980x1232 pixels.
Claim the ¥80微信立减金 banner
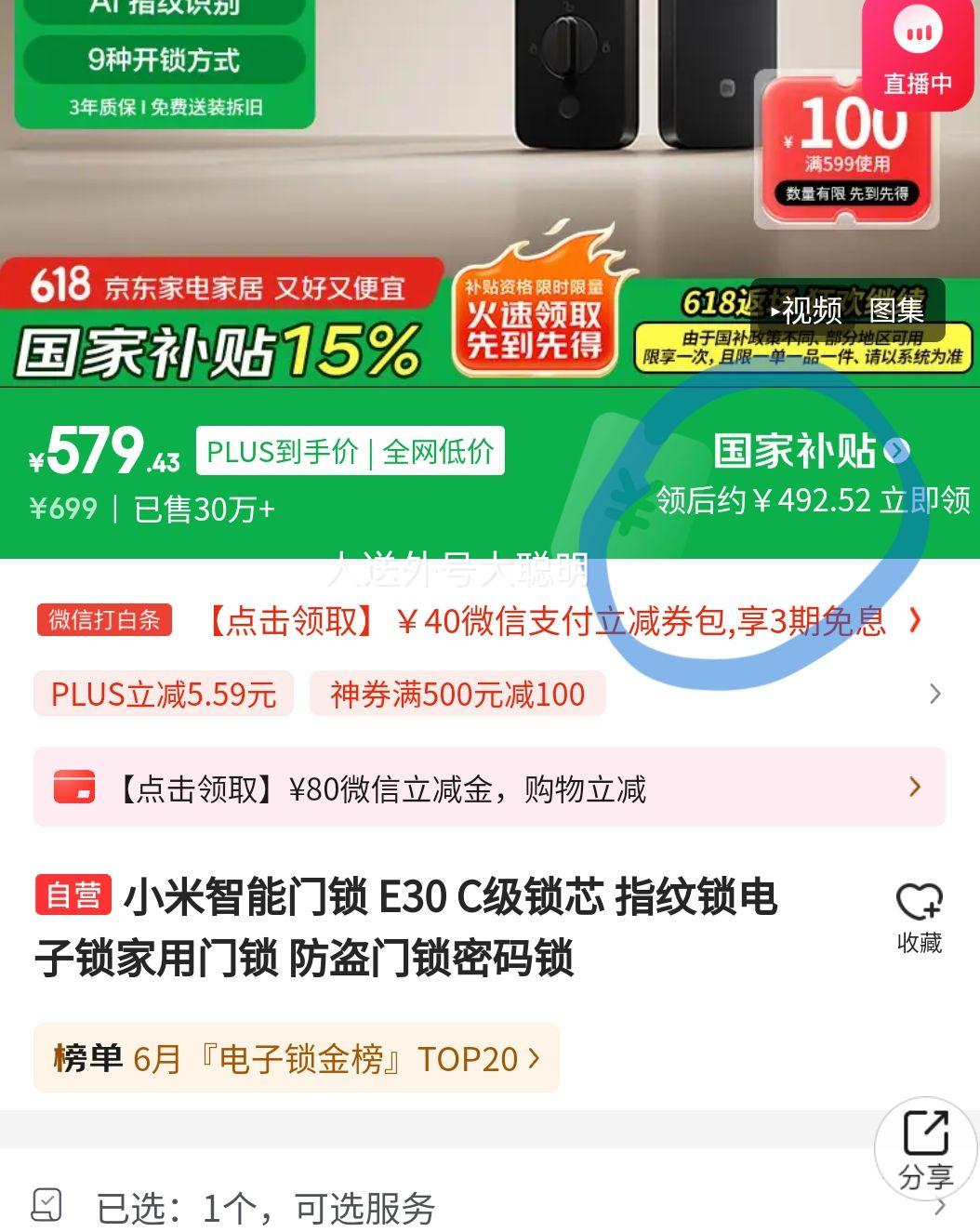click(x=489, y=788)
